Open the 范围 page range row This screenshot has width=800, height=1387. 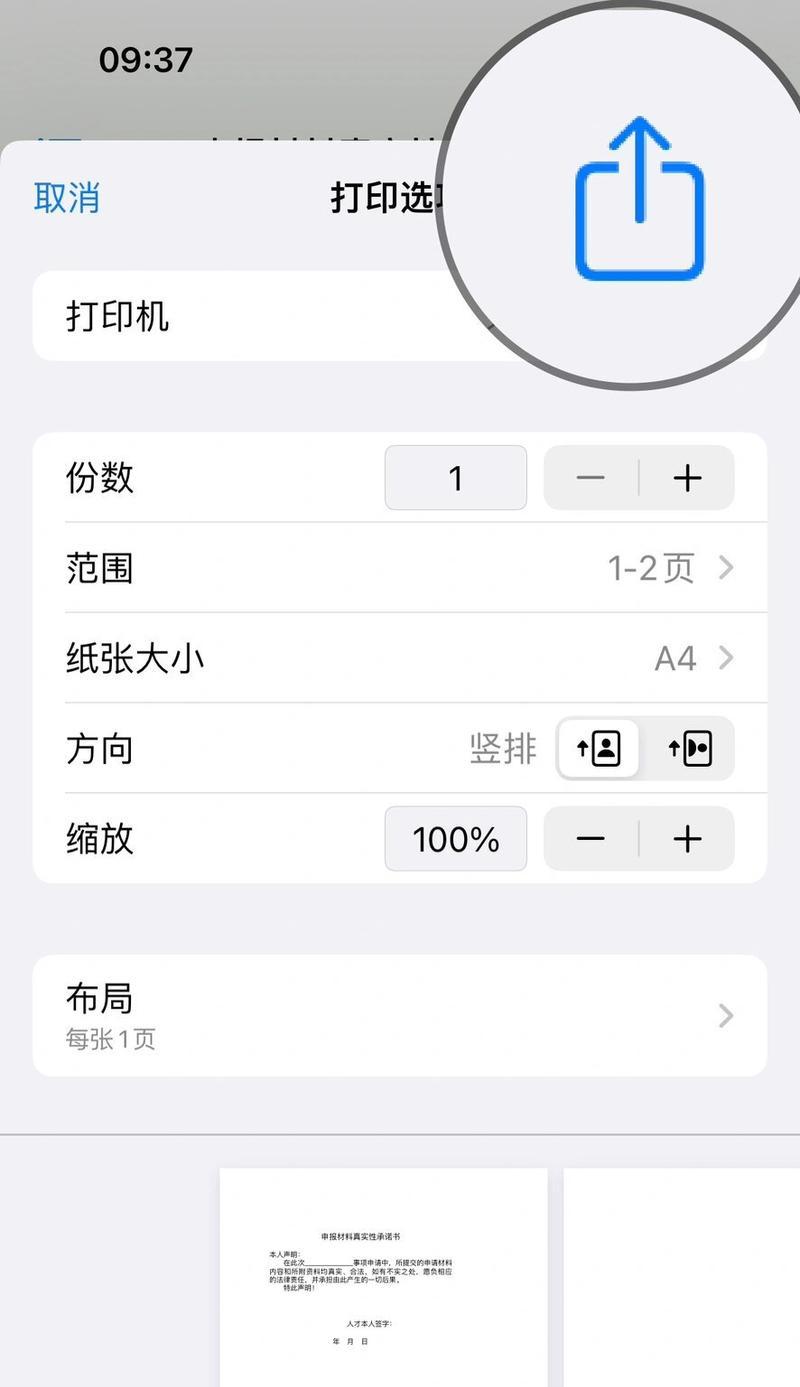(x=400, y=568)
